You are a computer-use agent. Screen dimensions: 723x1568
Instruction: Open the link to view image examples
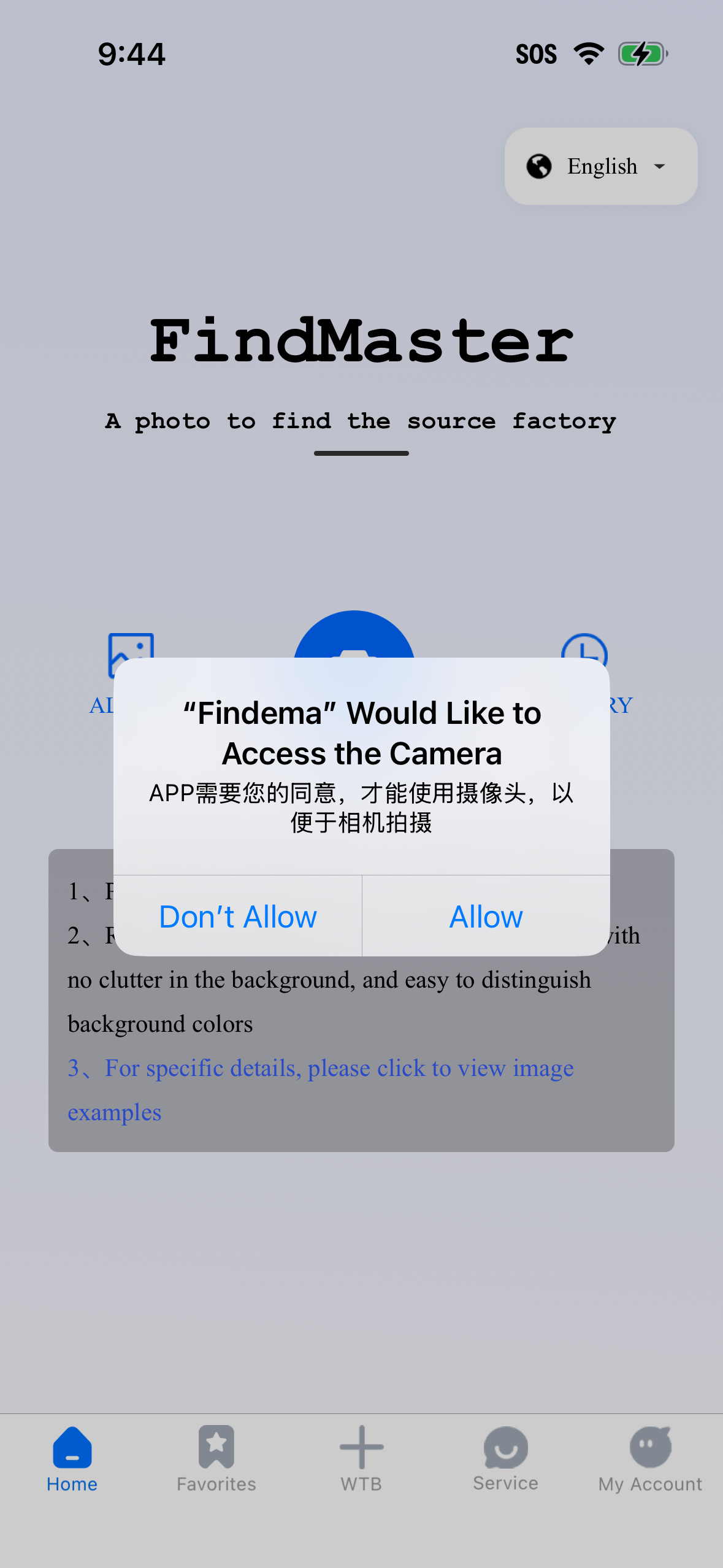click(320, 1069)
